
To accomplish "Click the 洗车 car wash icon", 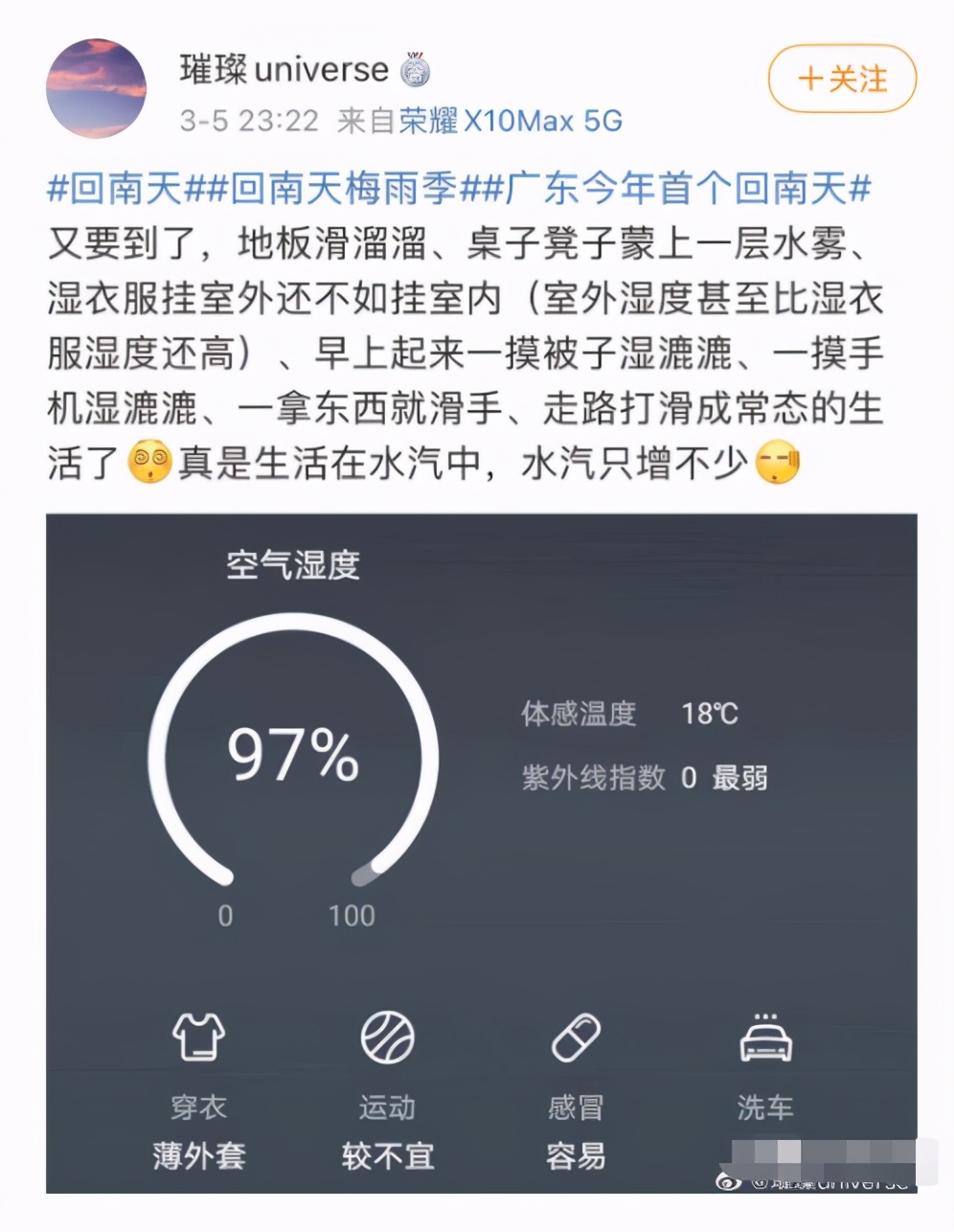I will (x=765, y=1039).
